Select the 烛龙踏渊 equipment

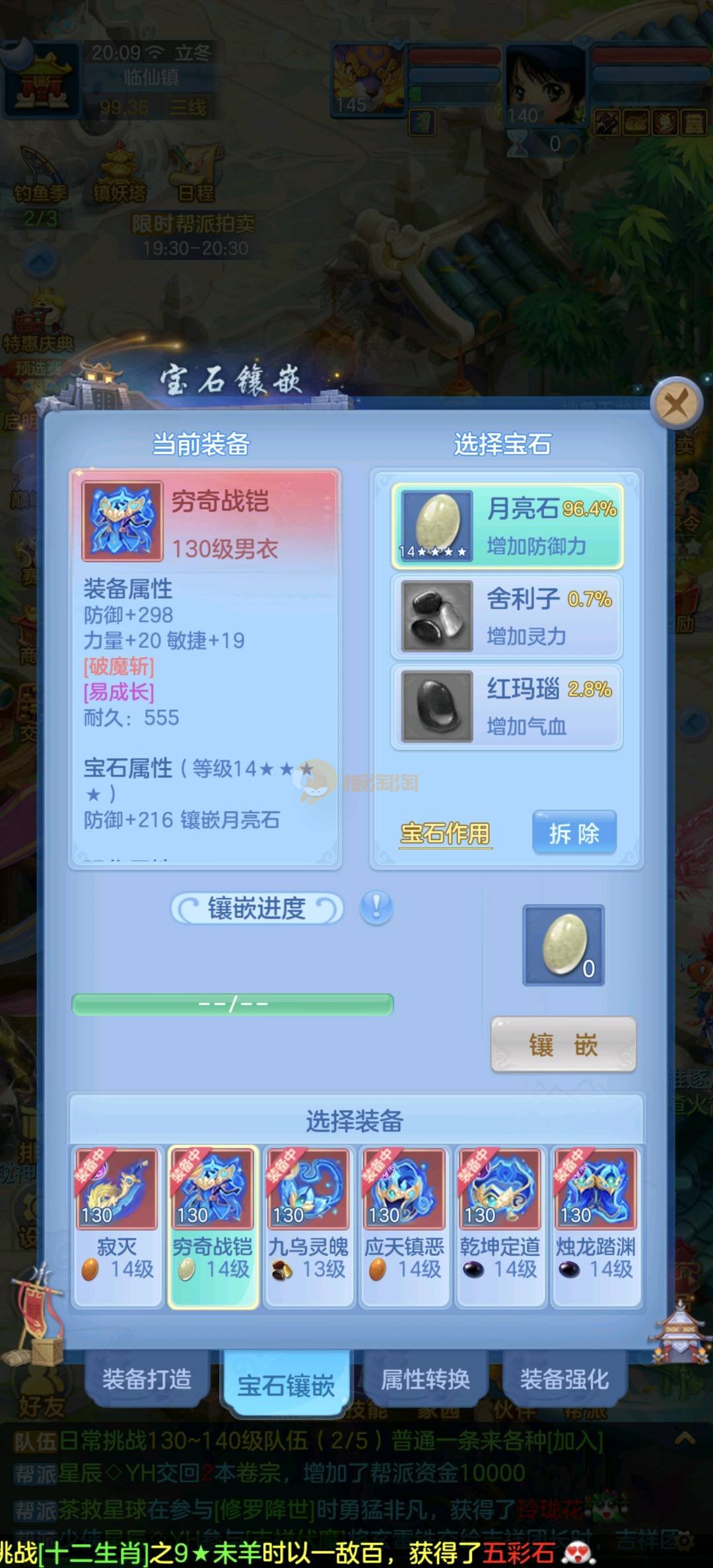(595, 1226)
